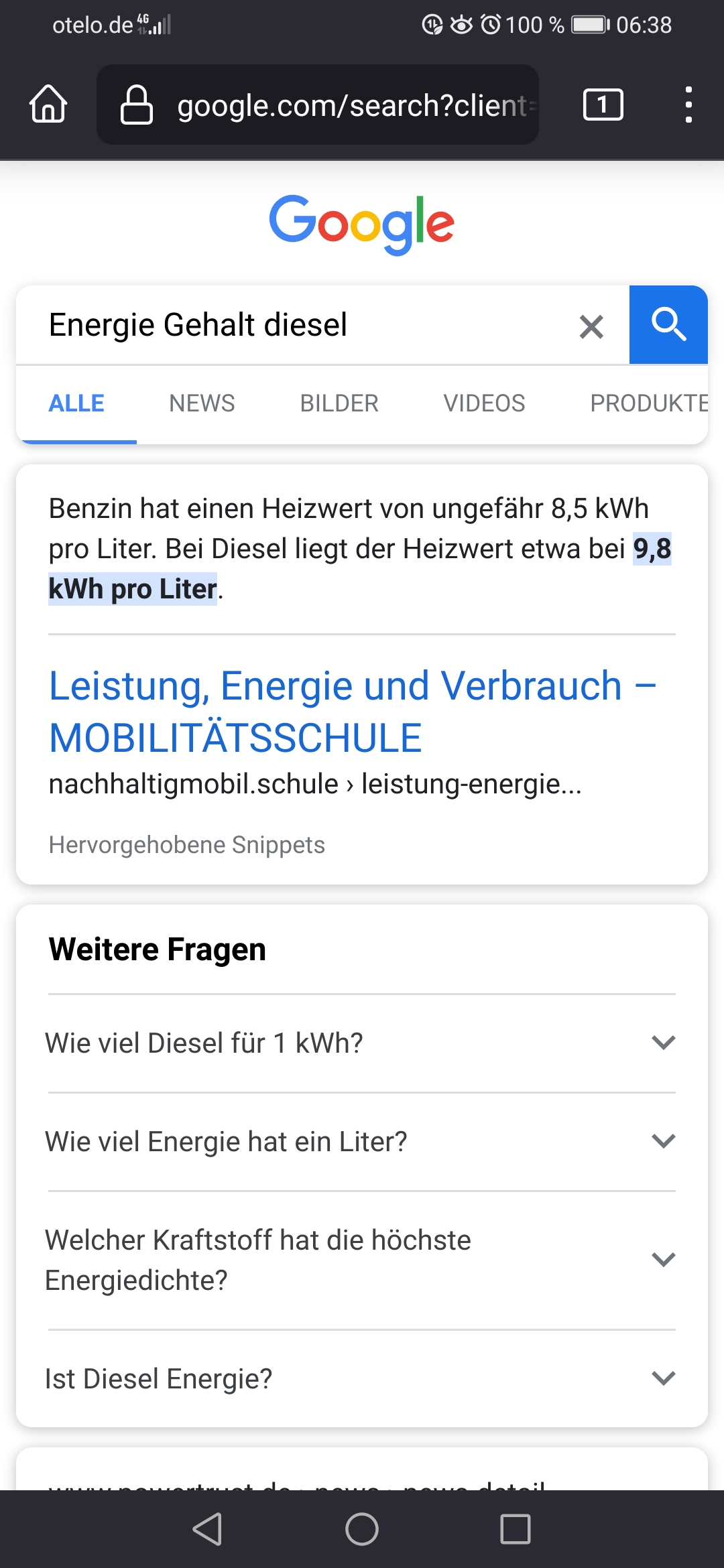Viewport: 724px width, 1568px height.
Task: Open the Leistung, Energie und Verbrauch result
Action: (x=353, y=712)
